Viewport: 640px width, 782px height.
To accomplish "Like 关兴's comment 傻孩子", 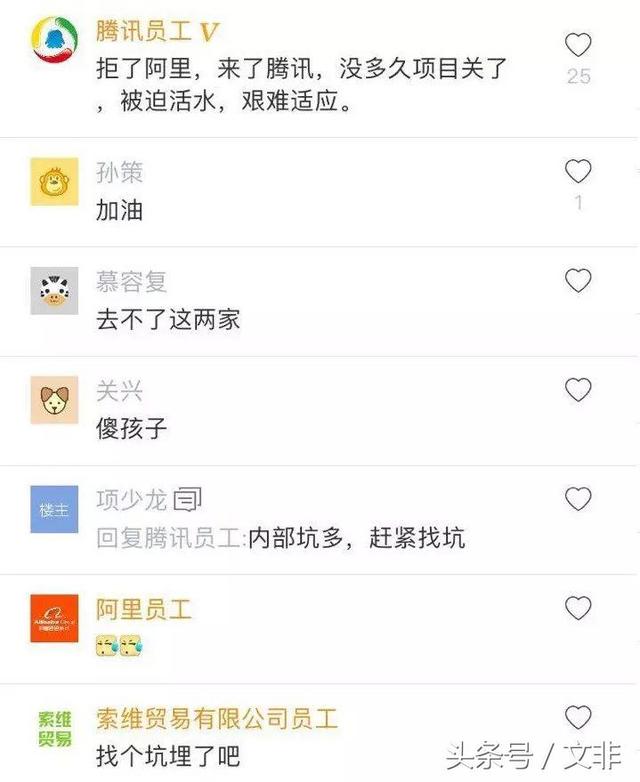I will 578,390.
